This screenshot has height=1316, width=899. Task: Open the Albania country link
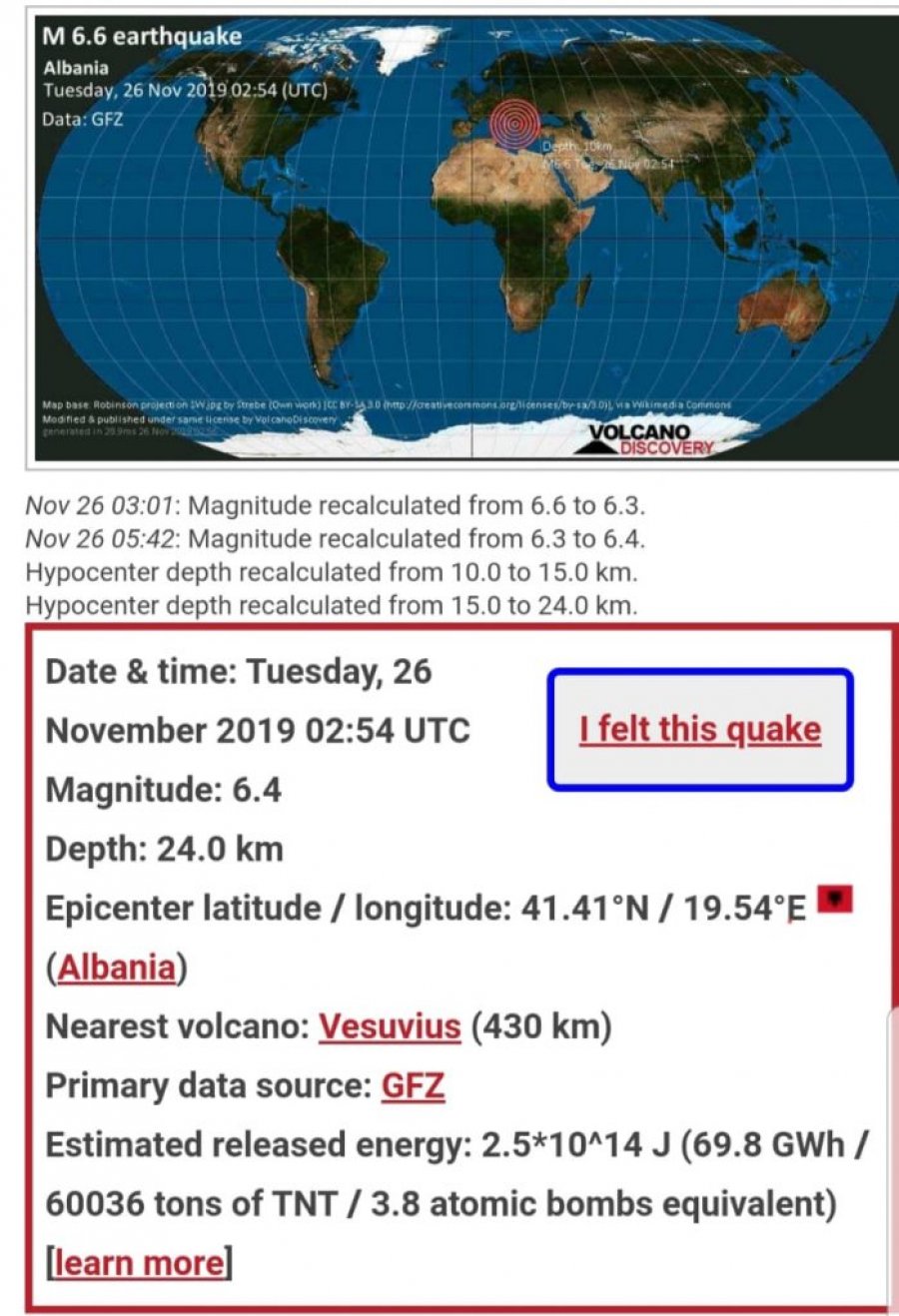[x=116, y=967]
